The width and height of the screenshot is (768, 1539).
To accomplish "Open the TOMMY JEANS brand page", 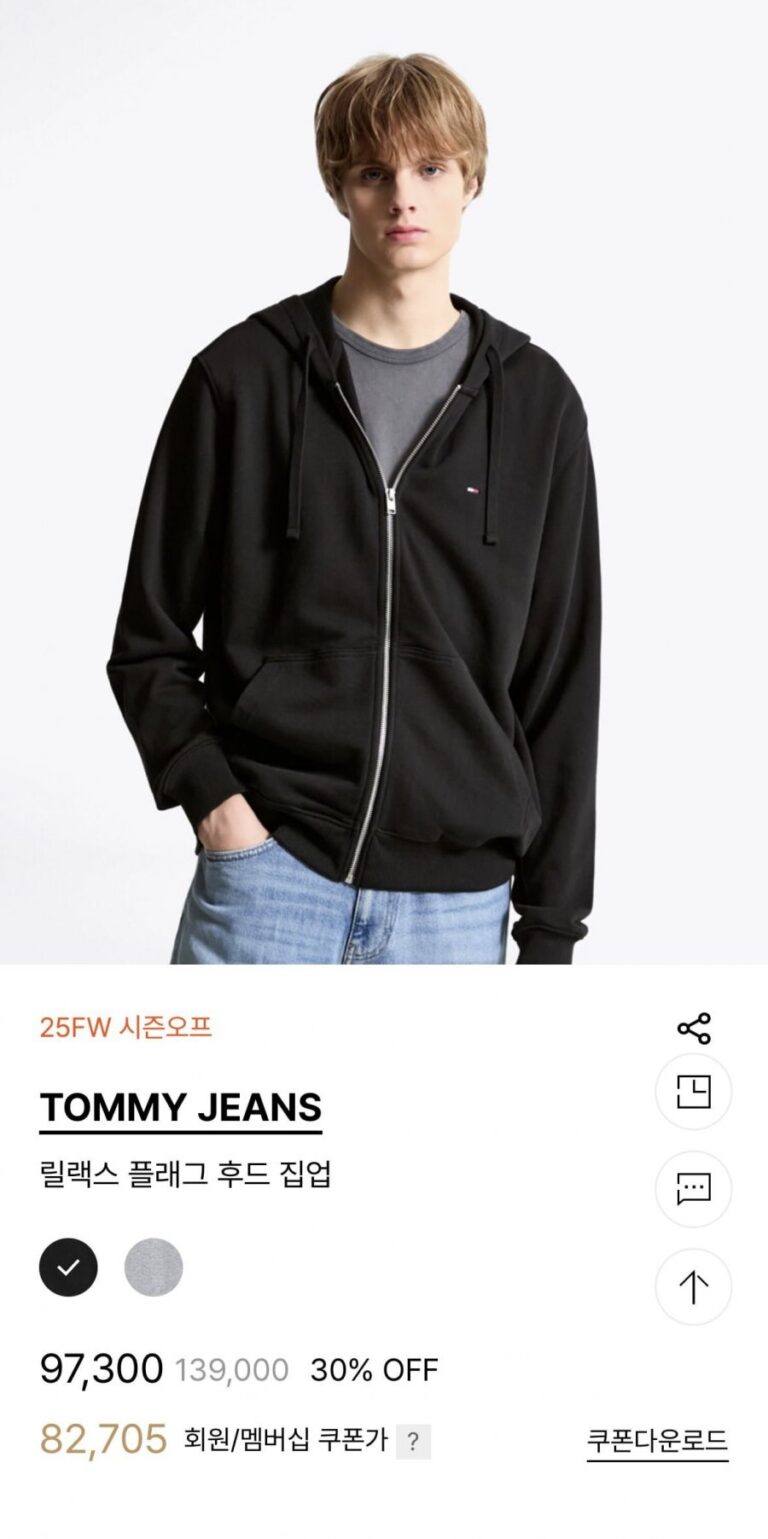I will (x=181, y=1108).
